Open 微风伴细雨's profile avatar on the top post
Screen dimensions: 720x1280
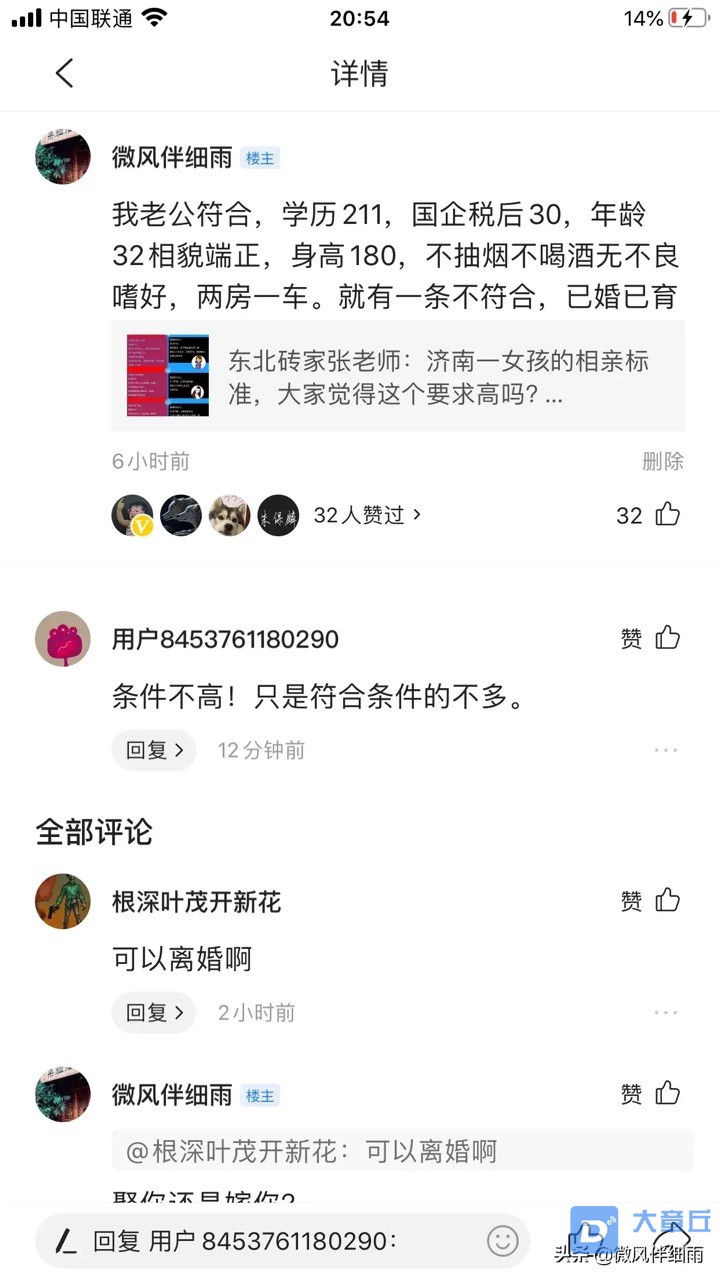coord(63,157)
